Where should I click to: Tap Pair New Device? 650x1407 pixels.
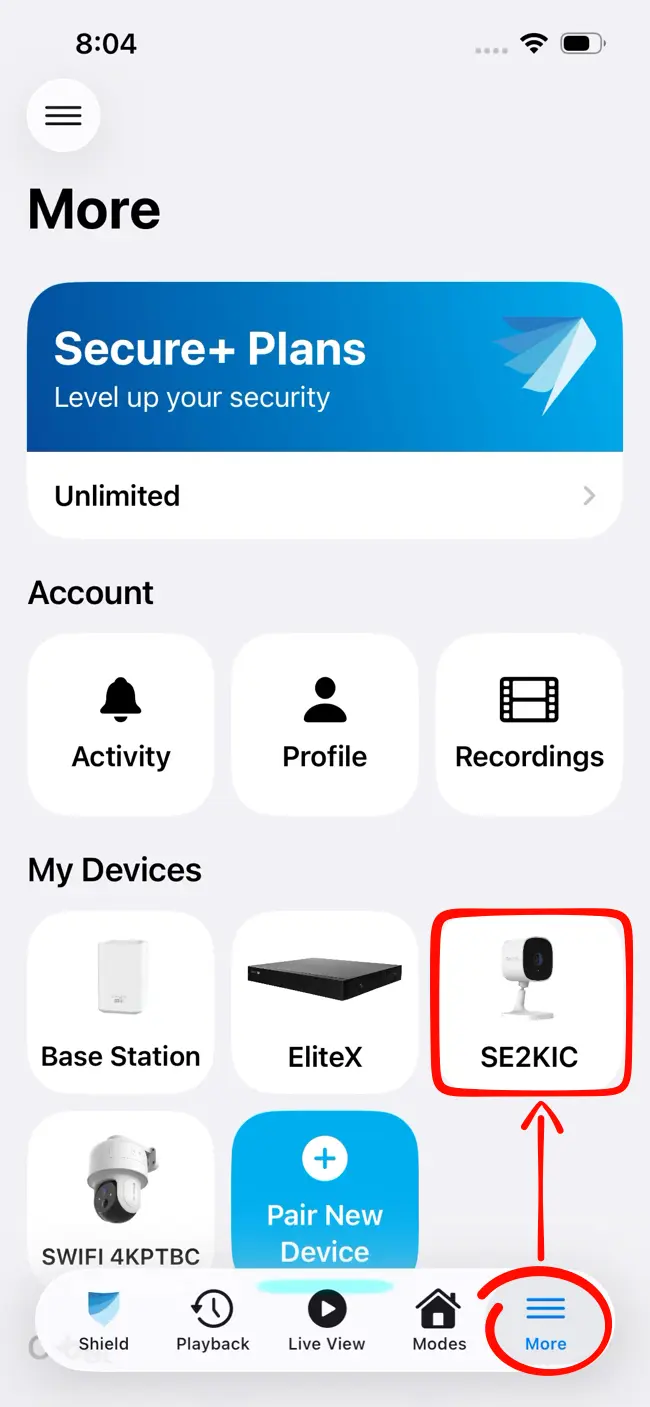(325, 1191)
